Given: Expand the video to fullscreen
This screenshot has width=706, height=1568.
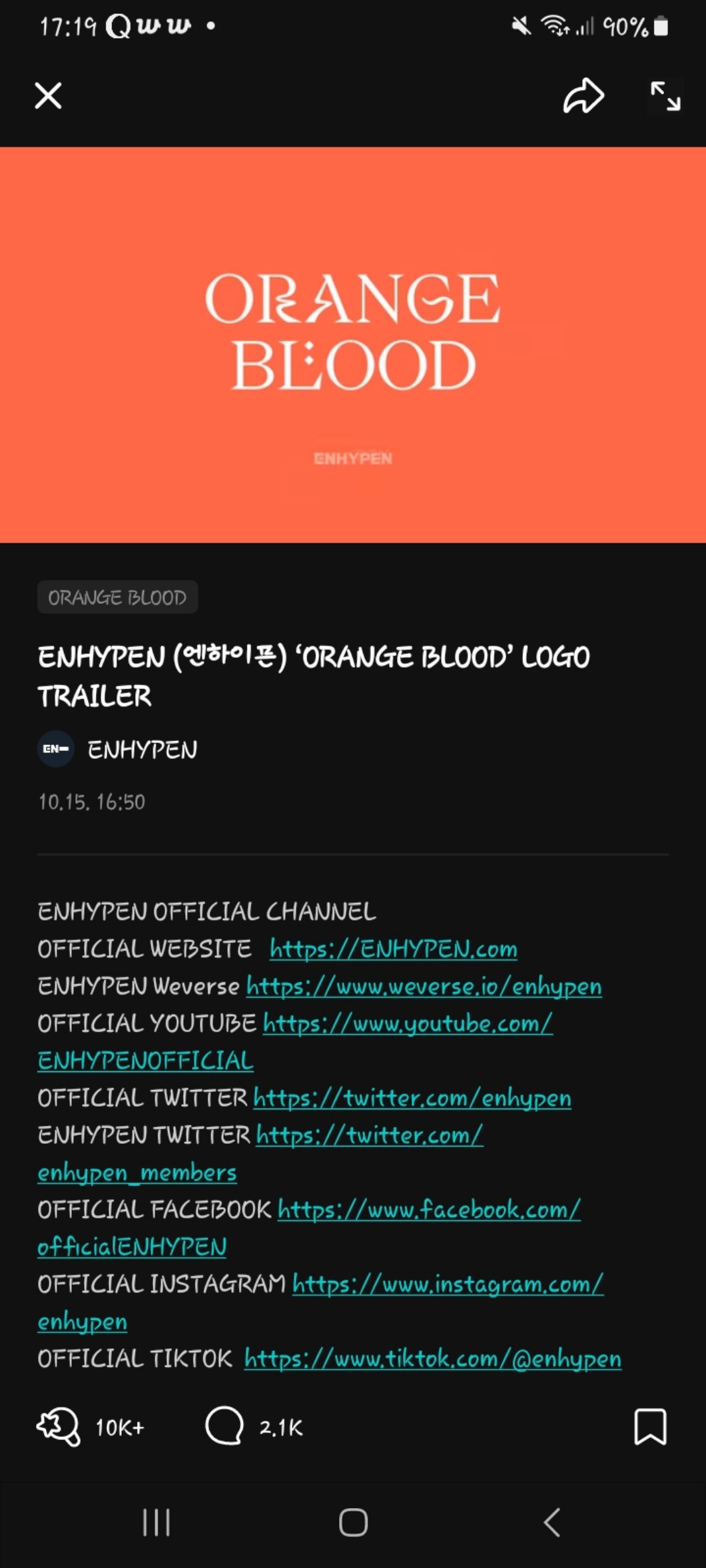Looking at the screenshot, I should pyautogui.click(x=665, y=96).
